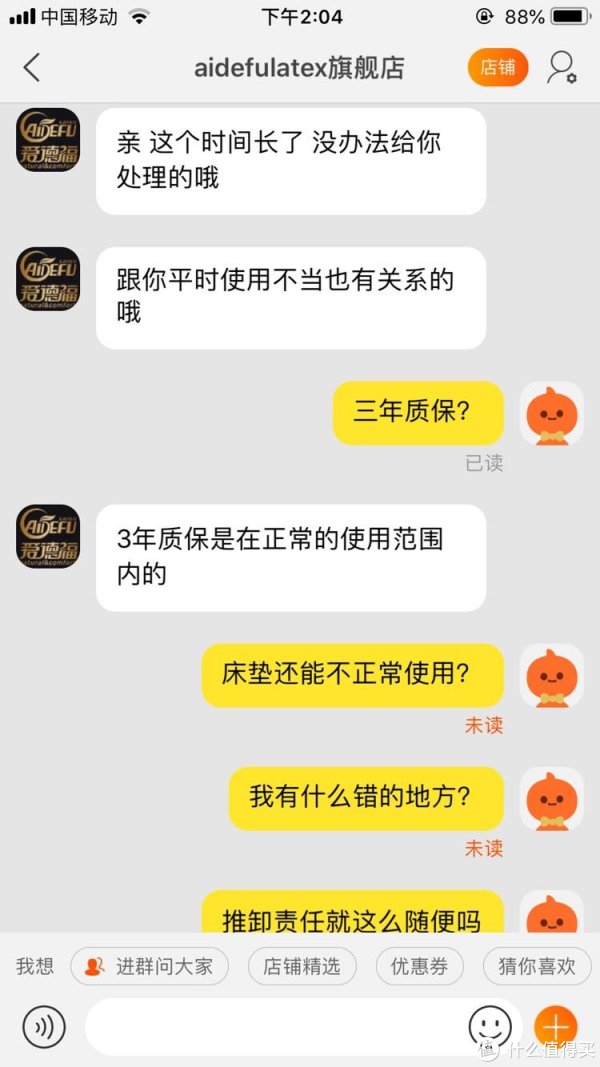Open the 优惠券 coupons chip
This screenshot has width=600, height=1067.
pos(419,966)
